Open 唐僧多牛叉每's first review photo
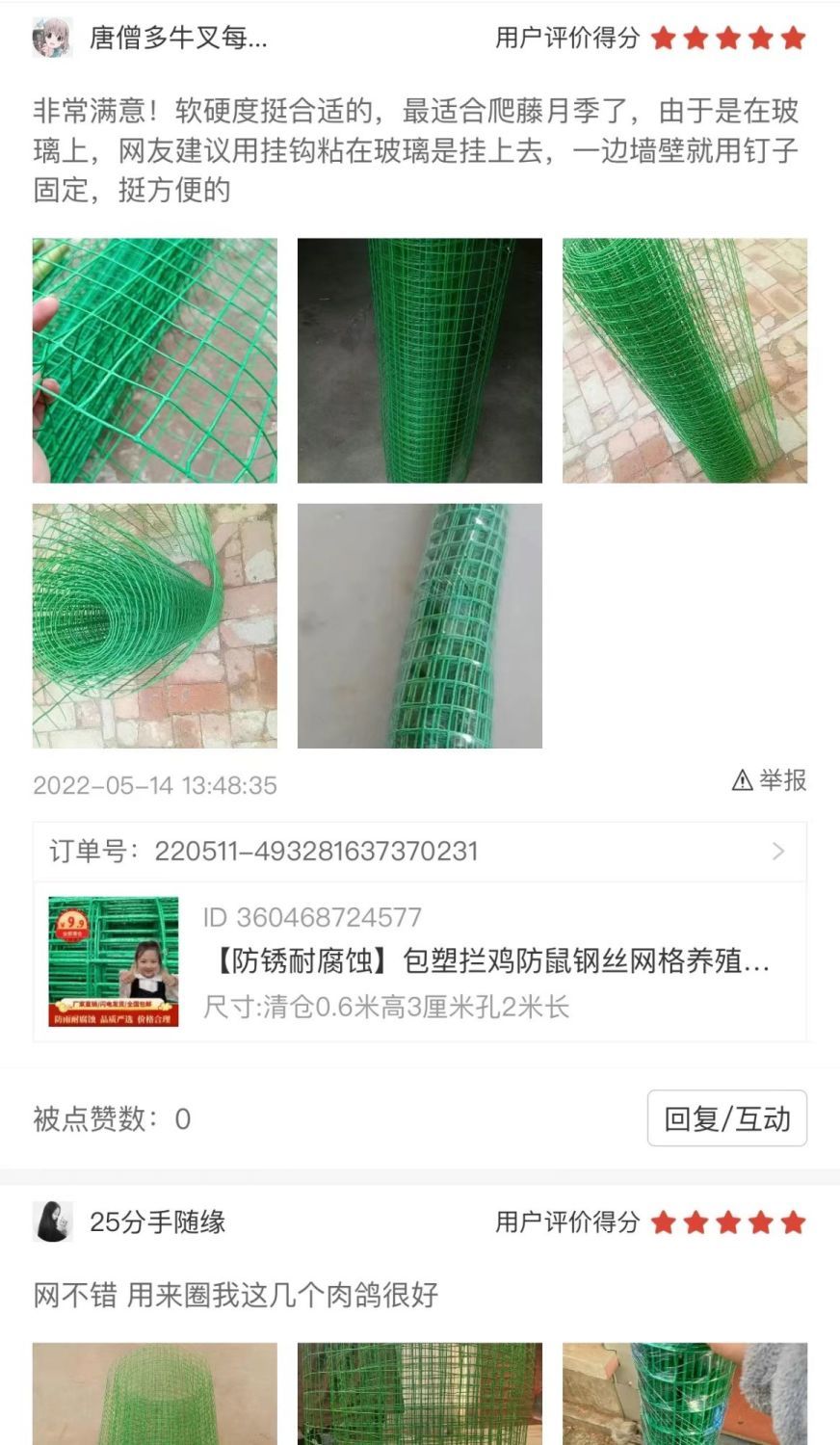840x1445 pixels. click(x=154, y=360)
